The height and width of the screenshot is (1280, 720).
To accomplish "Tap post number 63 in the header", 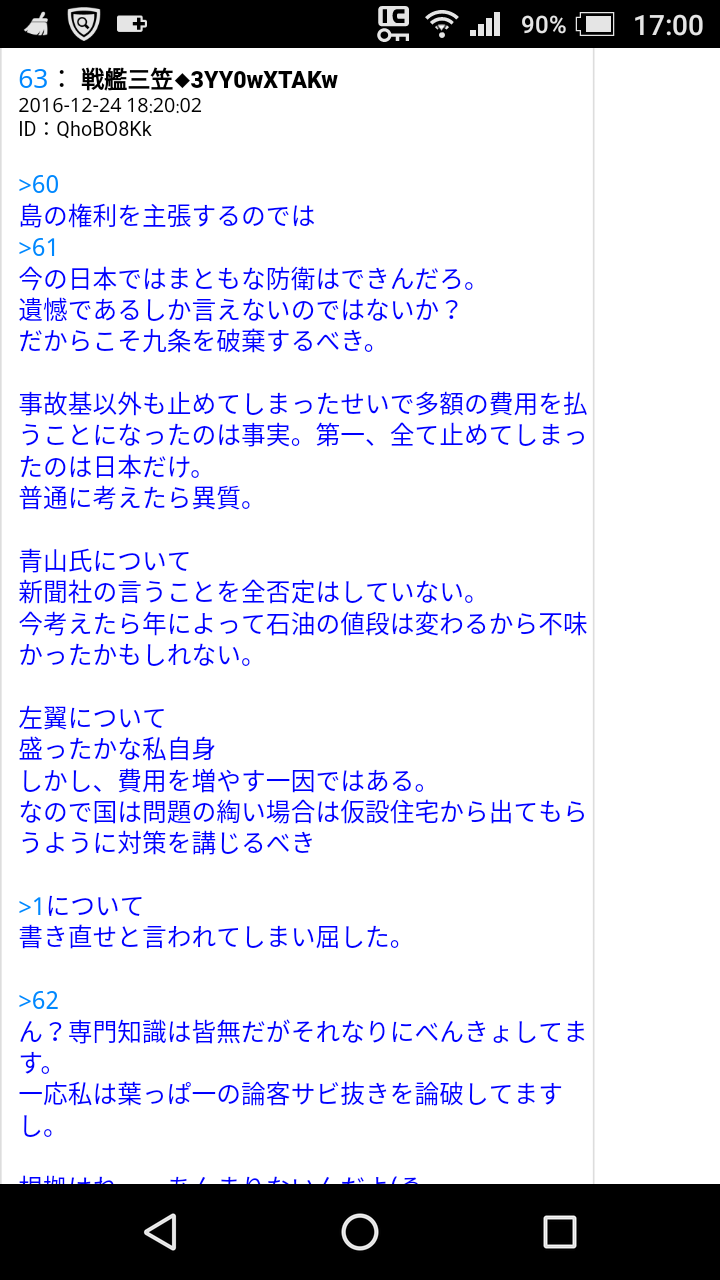I will [x=34, y=80].
